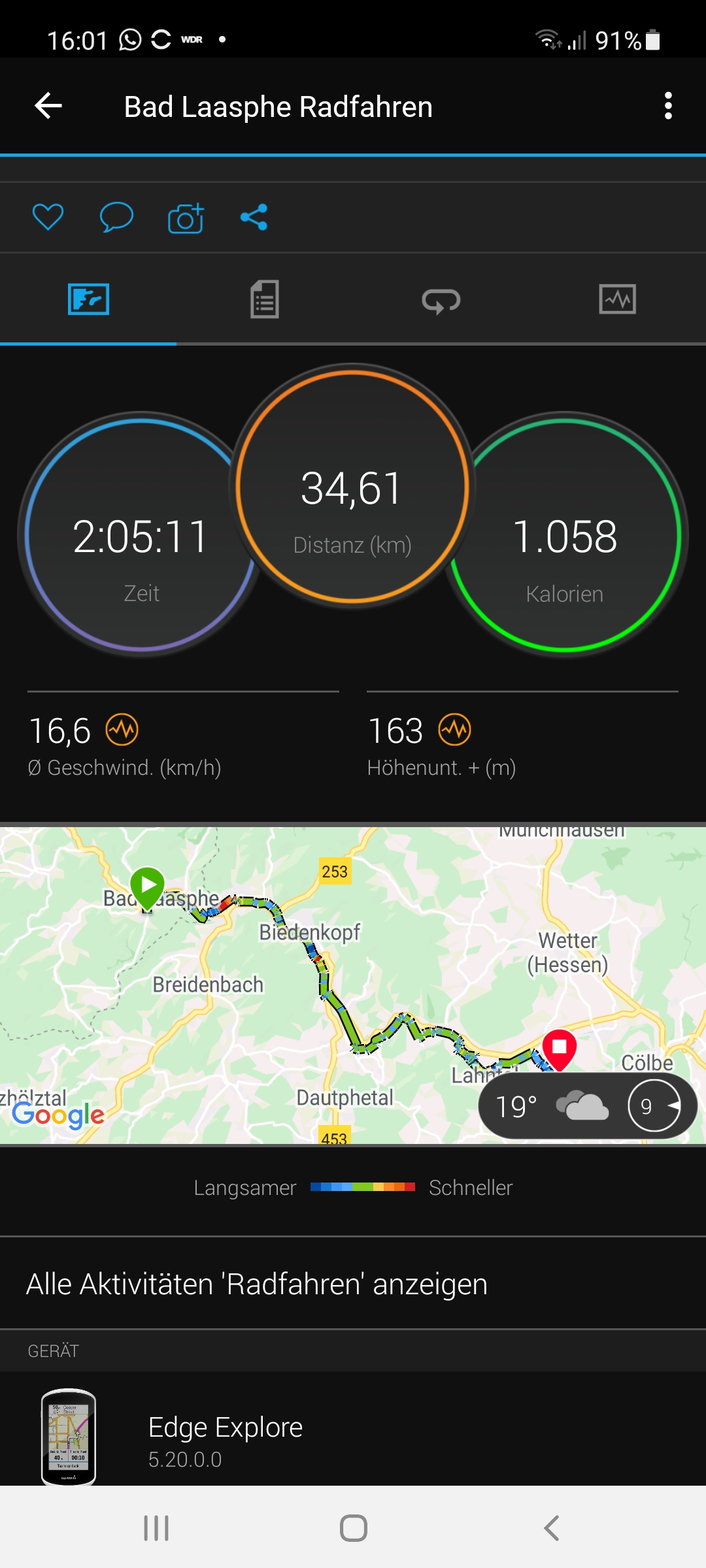Tap the 19° weather widget on the map
Screen dimensions: 706x1568
[587, 1106]
